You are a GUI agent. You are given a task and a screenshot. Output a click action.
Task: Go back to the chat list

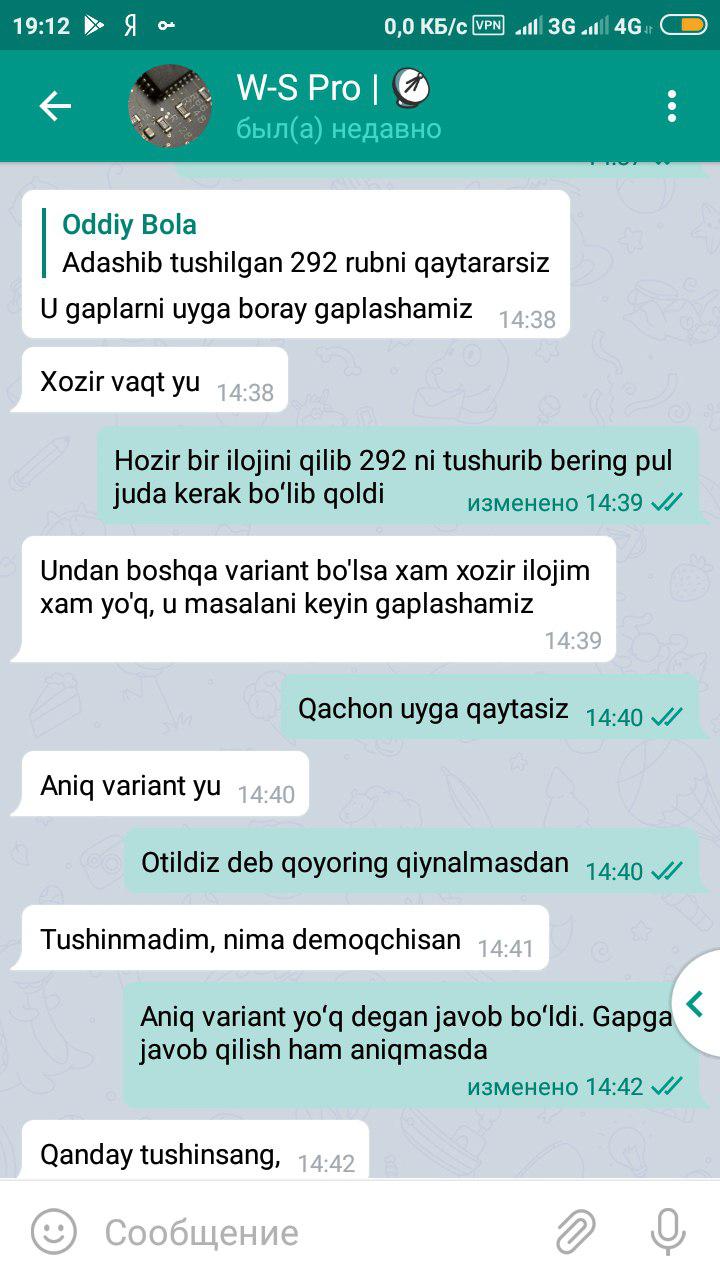point(55,106)
